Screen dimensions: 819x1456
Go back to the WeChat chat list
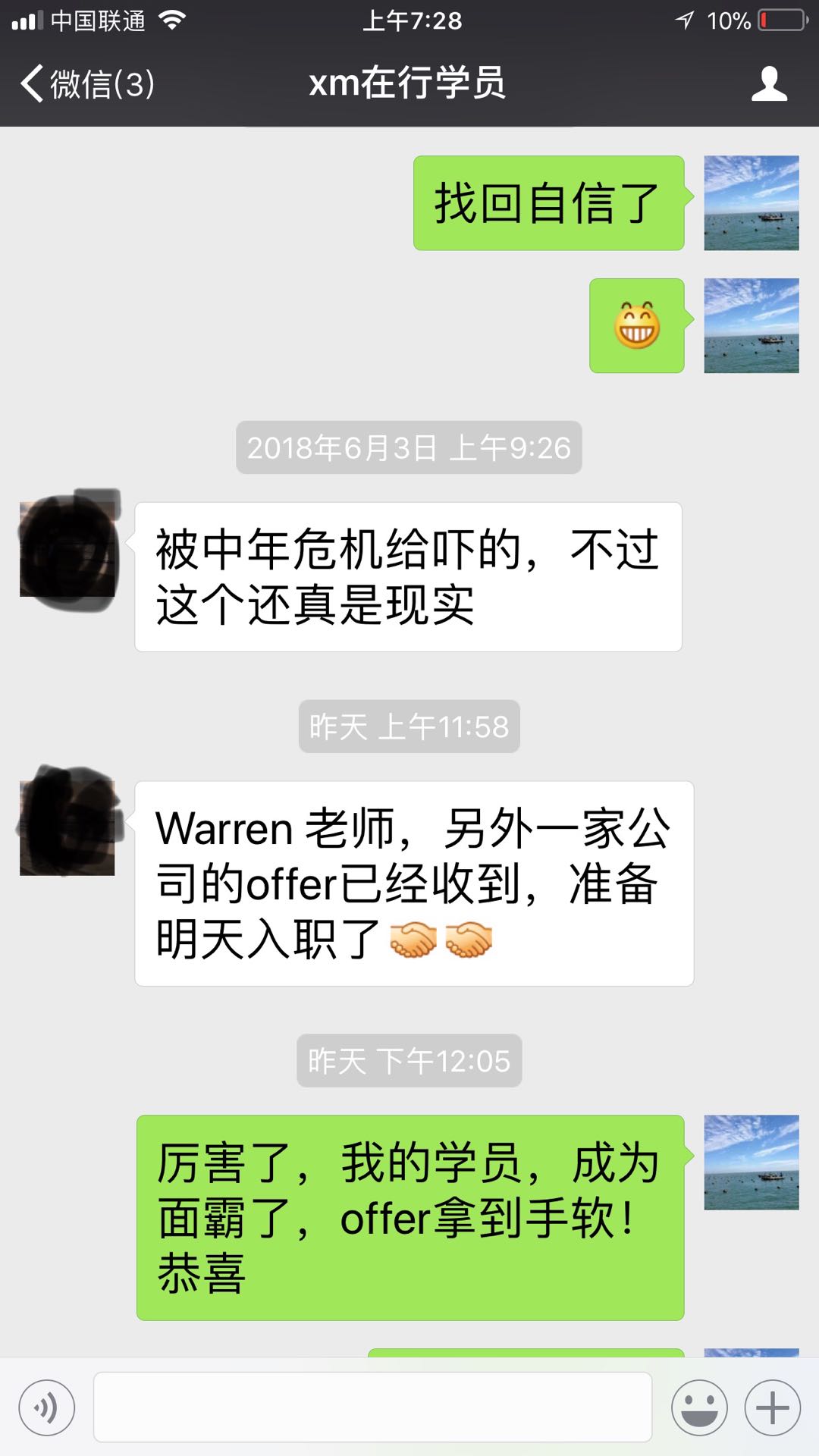[87, 83]
